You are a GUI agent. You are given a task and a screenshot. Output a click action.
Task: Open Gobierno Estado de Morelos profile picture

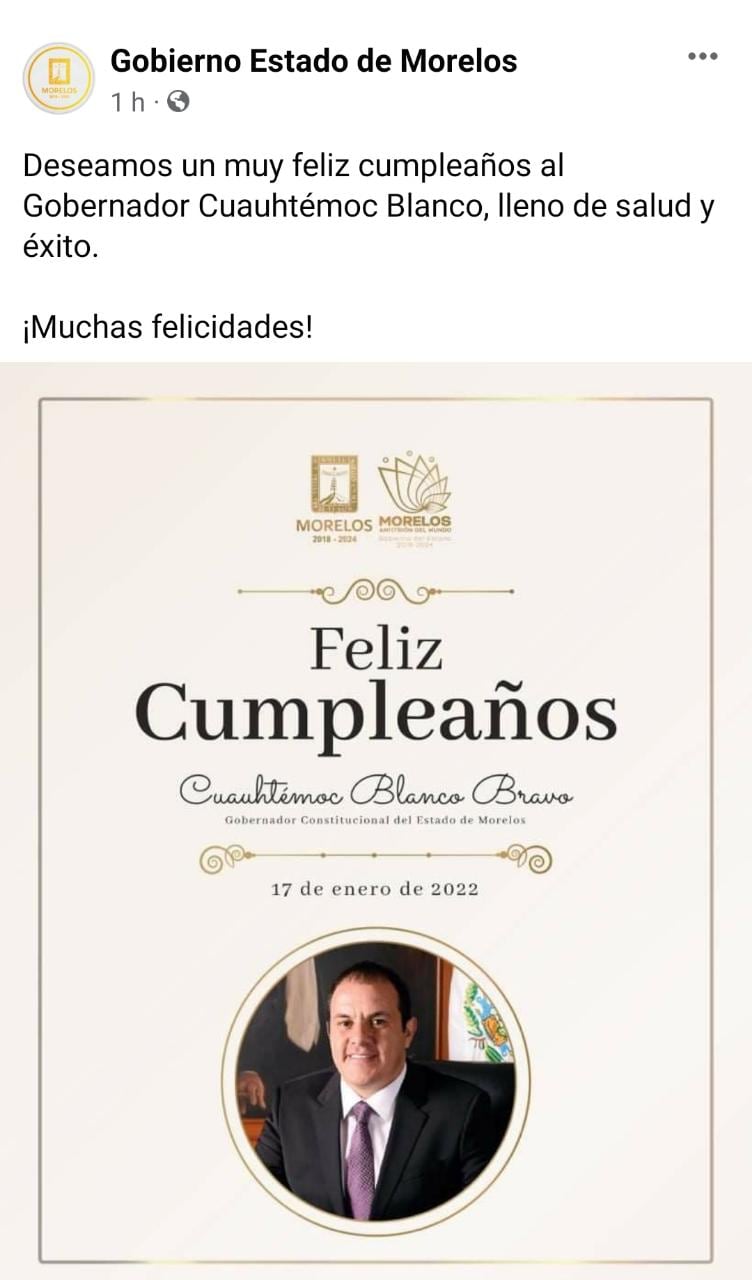point(58,78)
